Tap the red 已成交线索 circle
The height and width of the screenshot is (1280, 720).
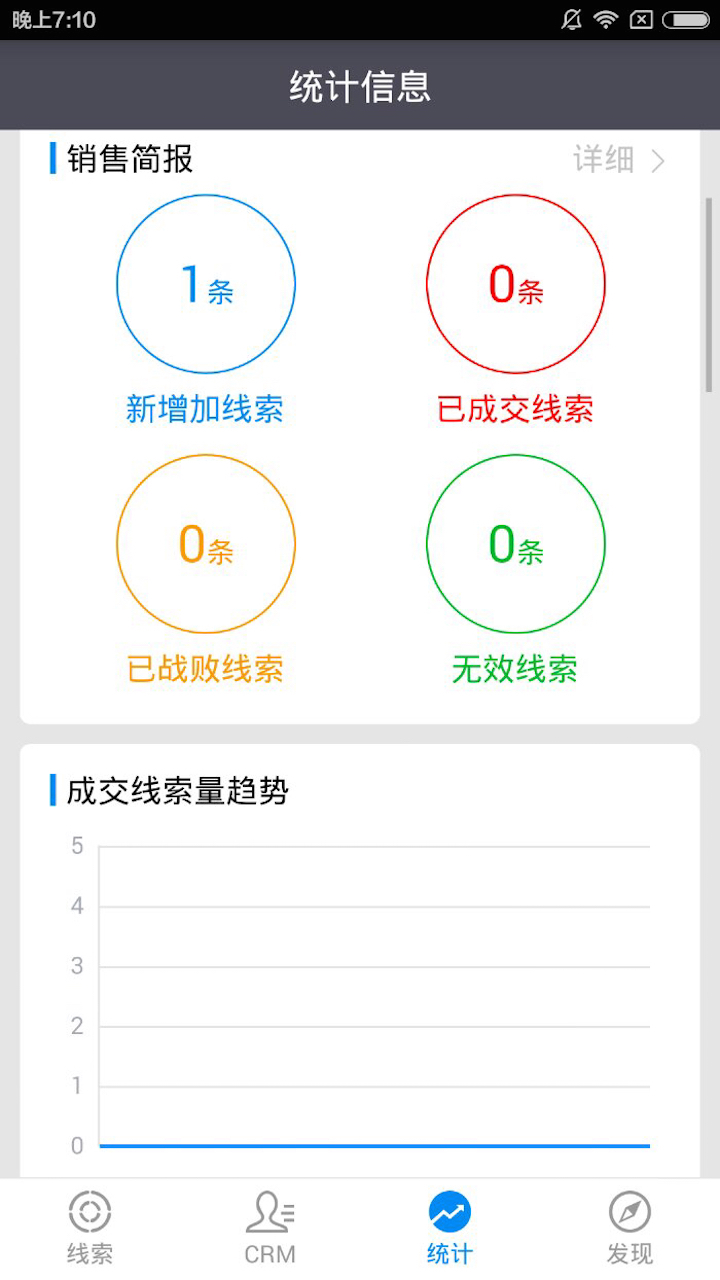(514, 284)
